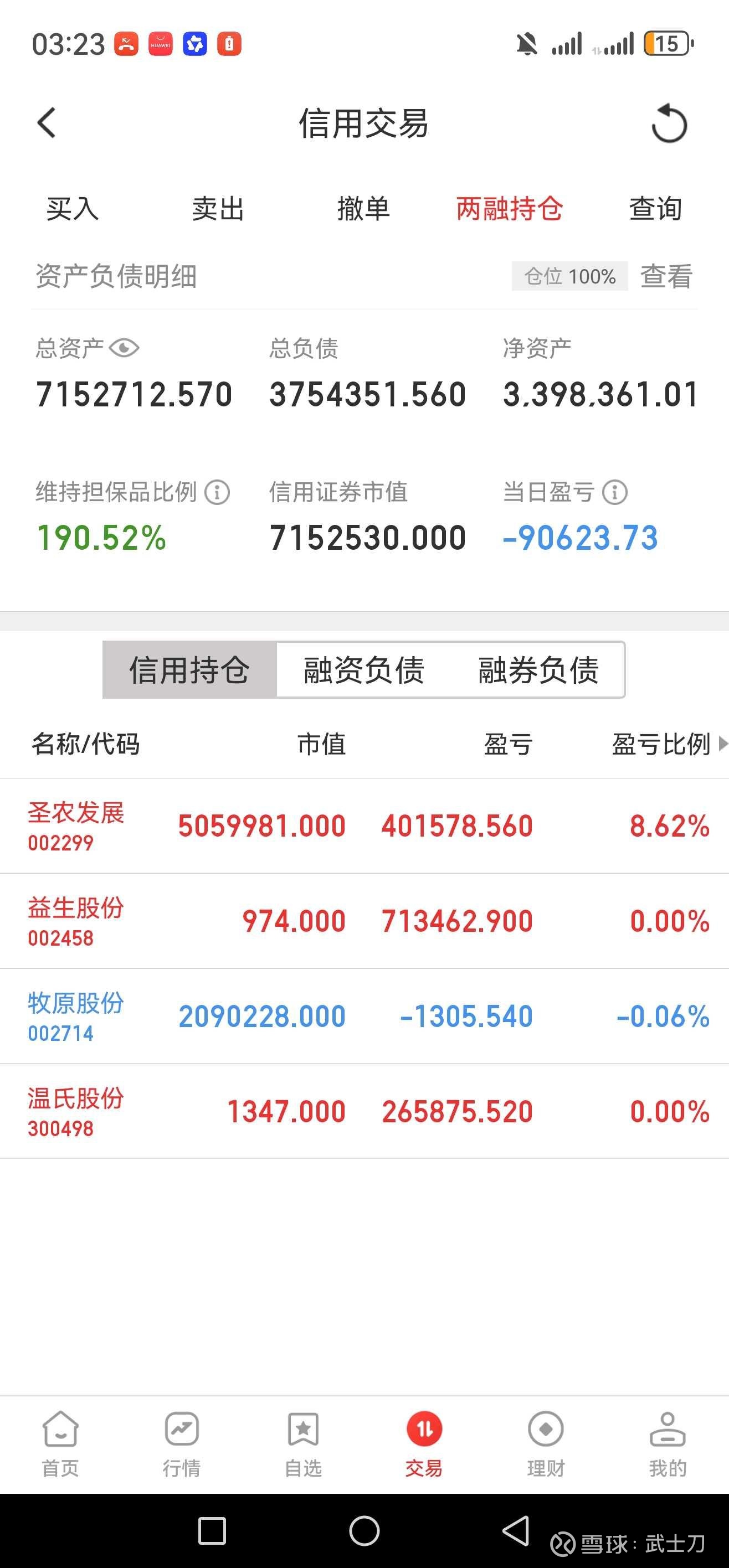This screenshot has height=1568, width=729.
Task: Tap 查看 for asset-liability details
Action: (666, 276)
